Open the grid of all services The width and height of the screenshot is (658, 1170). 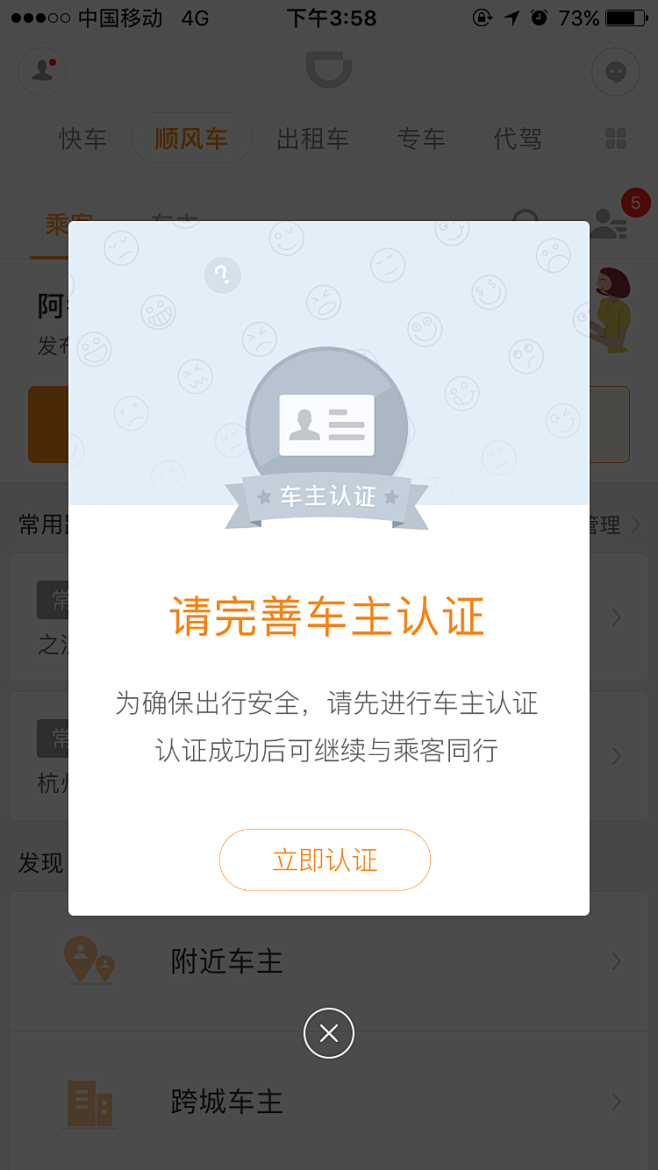pos(616,139)
